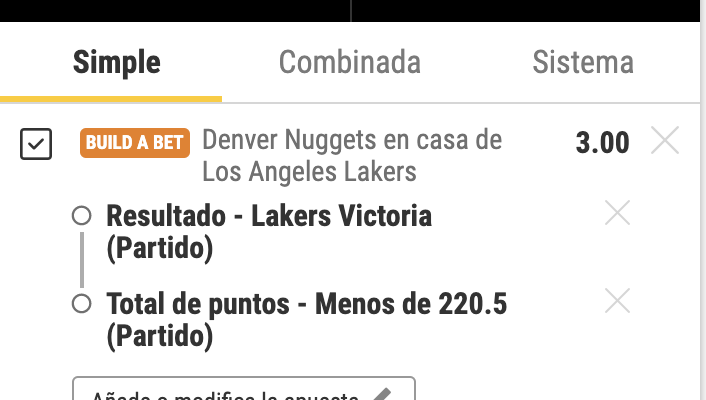Switch to the Combinada tab
This screenshot has height=400, width=706.
349,62
